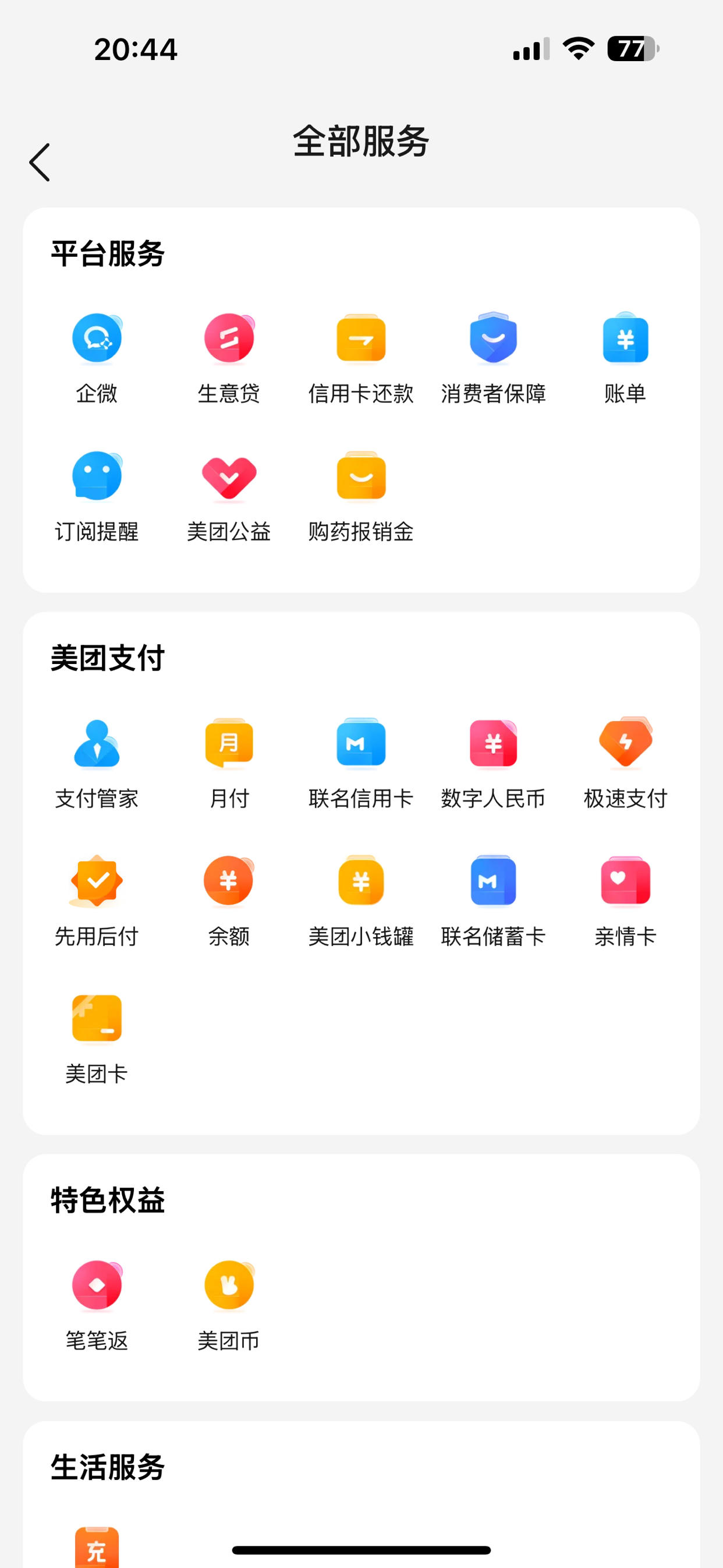Image resolution: width=723 pixels, height=1568 pixels.
Task: Open 月付 monthly pay
Action: (x=229, y=763)
